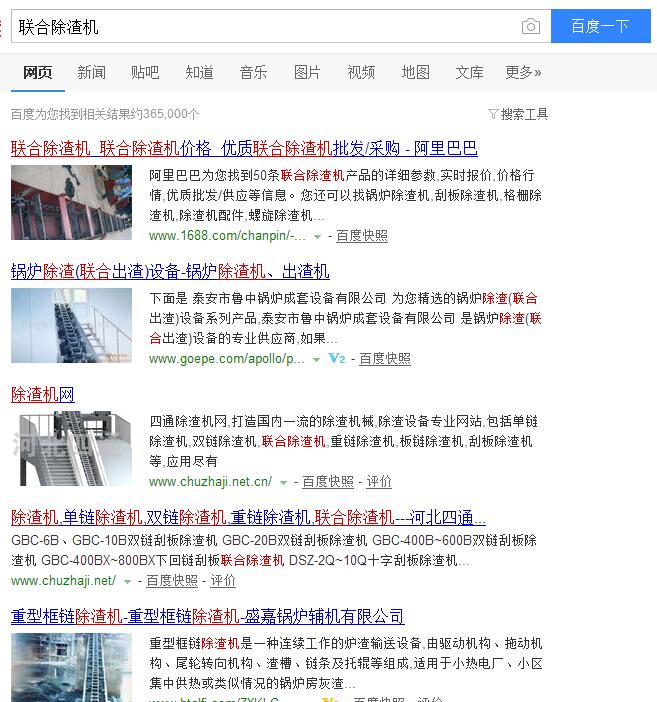This screenshot has width=657, height=702.
Task: Switch to the 图片 tab
Action: point(307,72)
